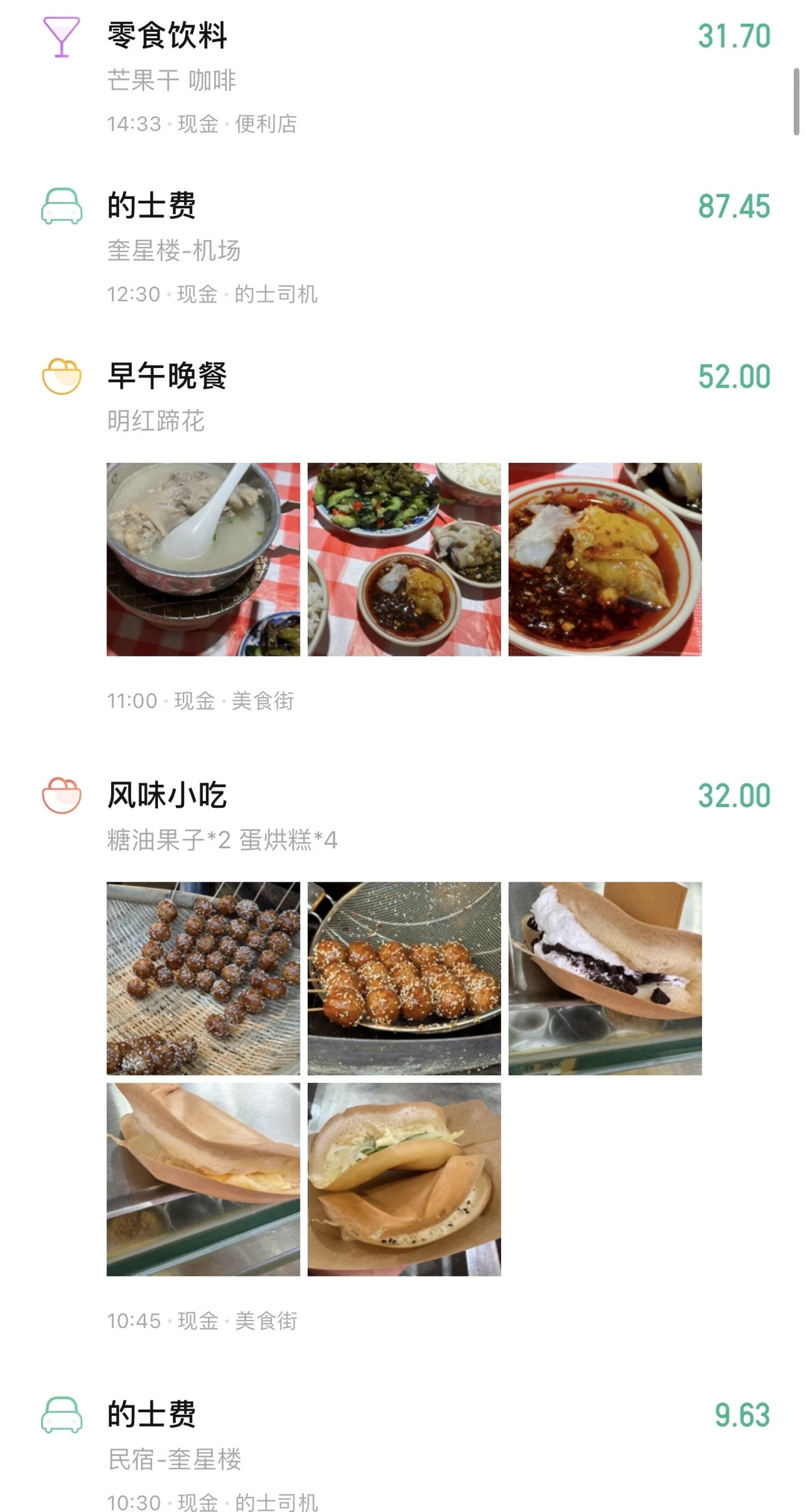The height and width of the screenshot is (1512, 805).
Task: Open the 的士费 民宿-奎星楼 expense entry
Action: 151,1414
